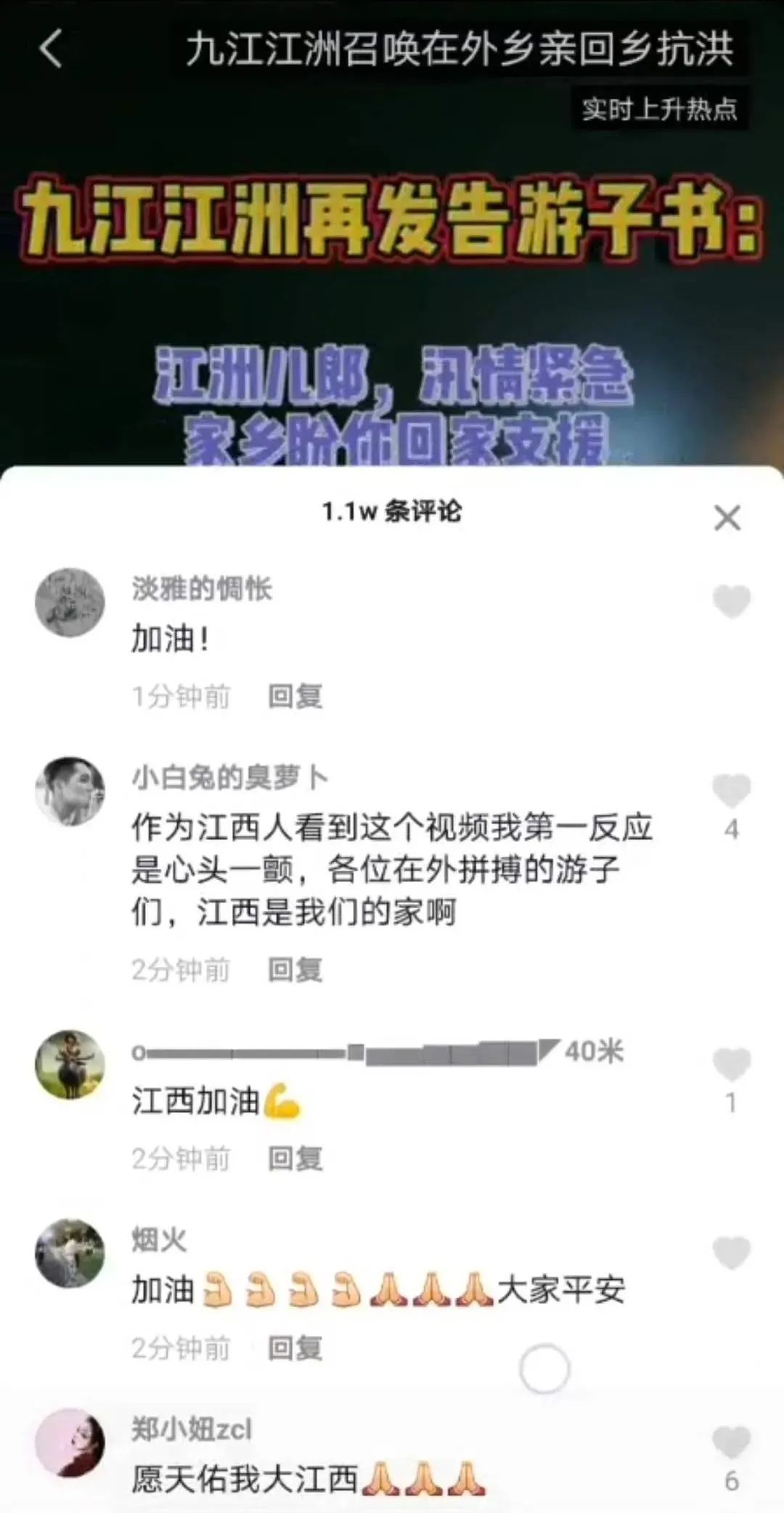Reply to 小白兔的臭萝卜's comment
Screen dimensions: 784x1513
[295, 969]
